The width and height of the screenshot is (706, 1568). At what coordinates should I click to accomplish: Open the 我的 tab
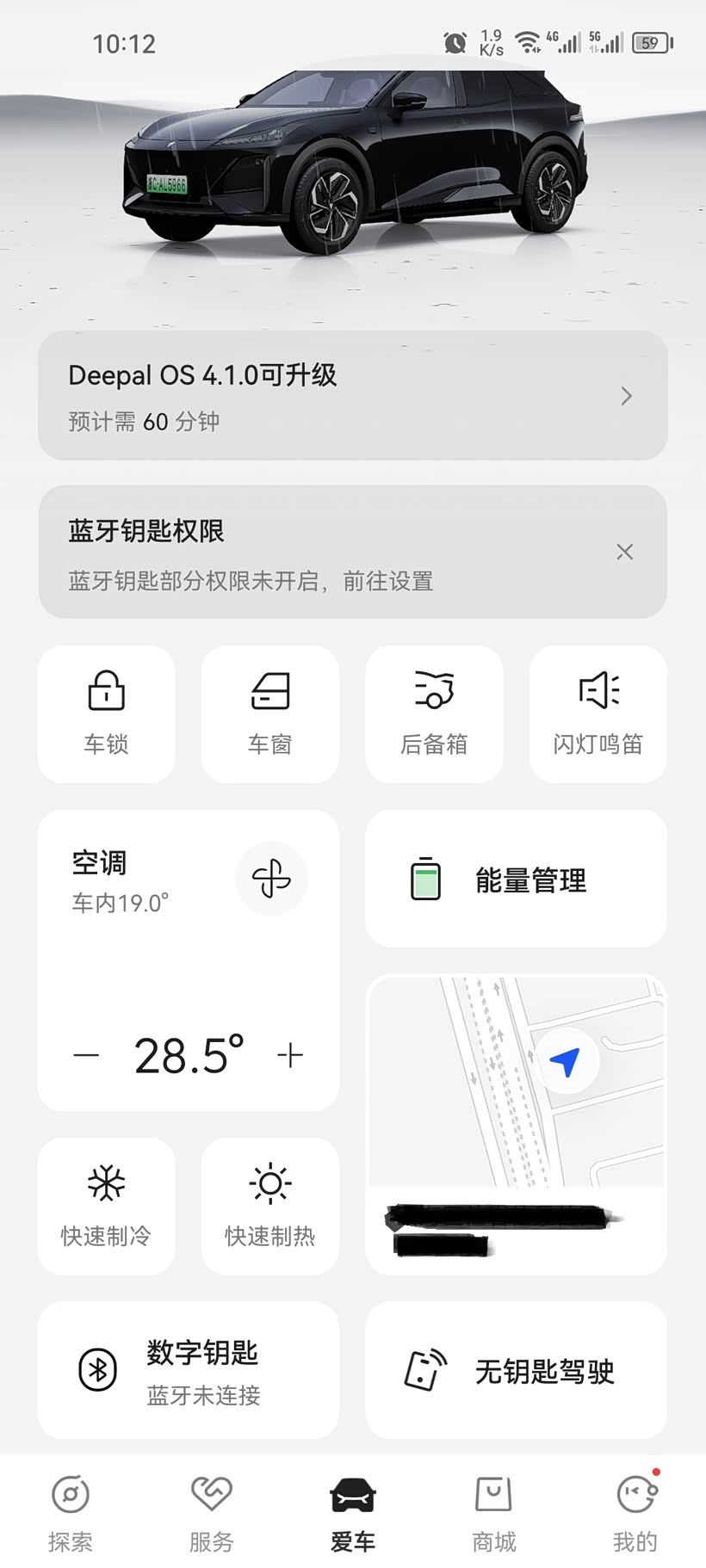pyautogui.click(x=635, y=1513)
